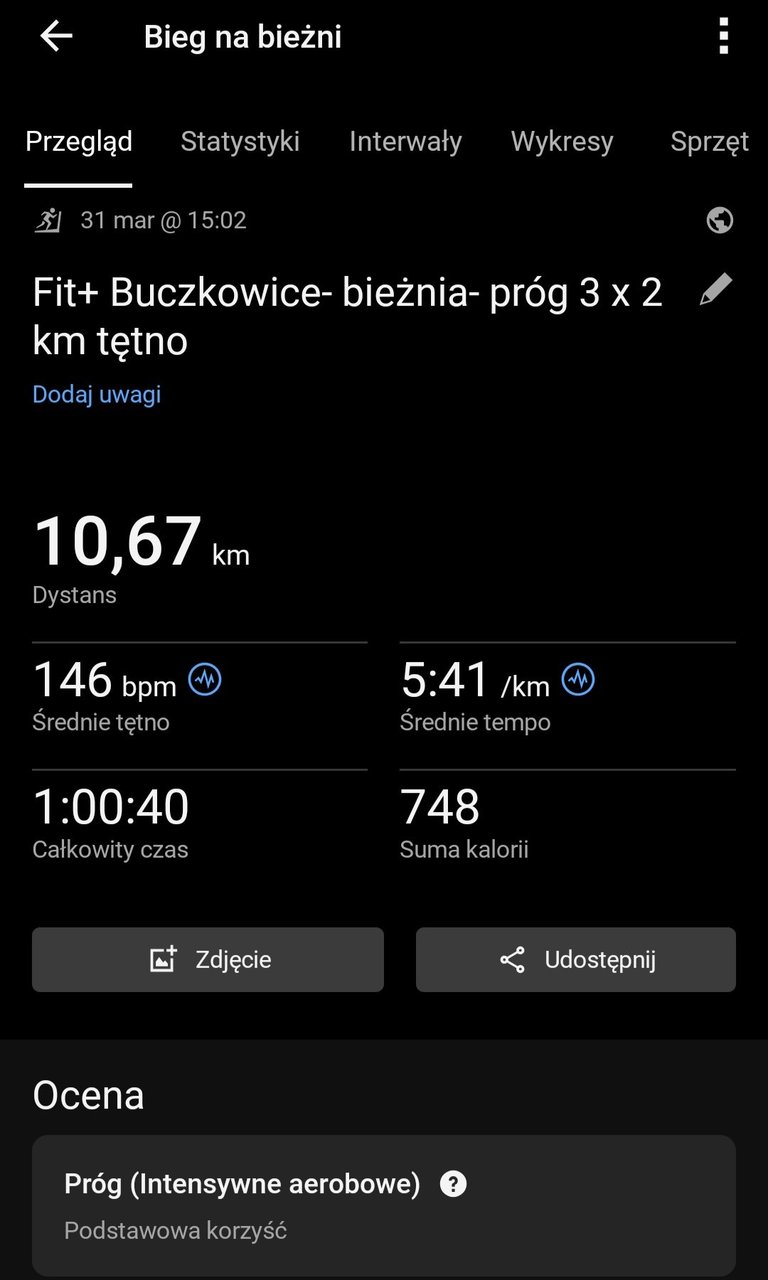The width and height of the screenshot is (768, 1280).
Task: Open pace chart icon beside 5:41 /km
Action: point(578,680)
